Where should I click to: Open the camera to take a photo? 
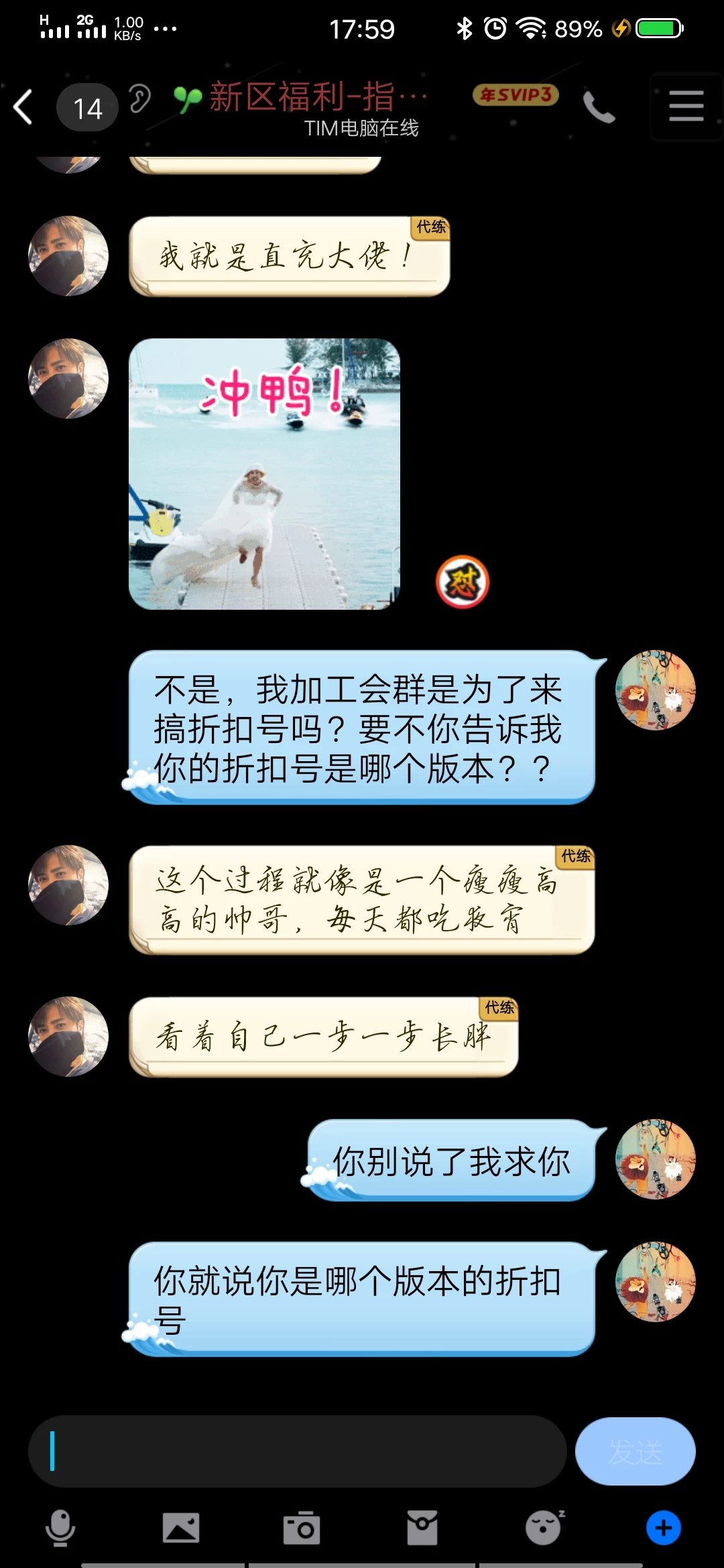point(302,1528)
